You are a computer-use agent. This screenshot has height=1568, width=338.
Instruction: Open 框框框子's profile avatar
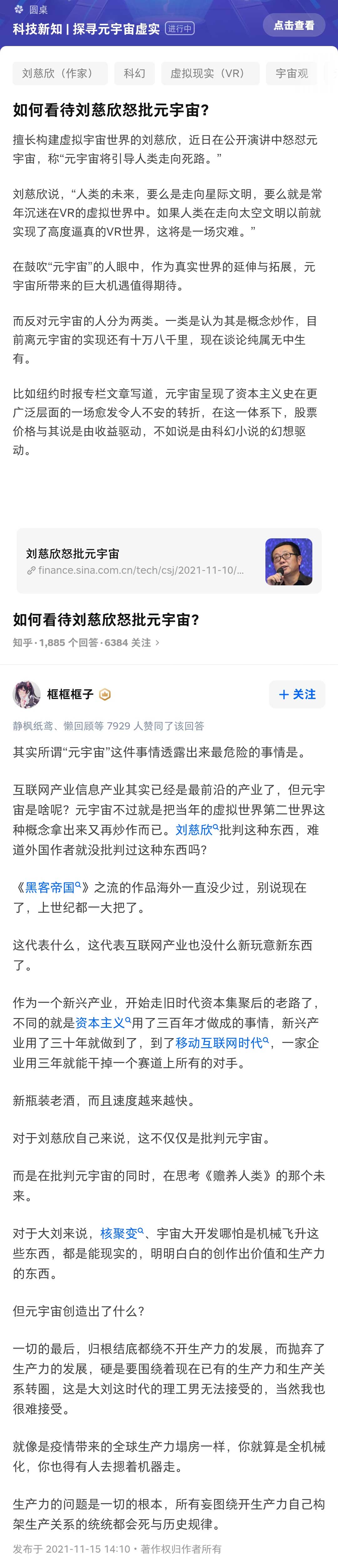point(27,694)
